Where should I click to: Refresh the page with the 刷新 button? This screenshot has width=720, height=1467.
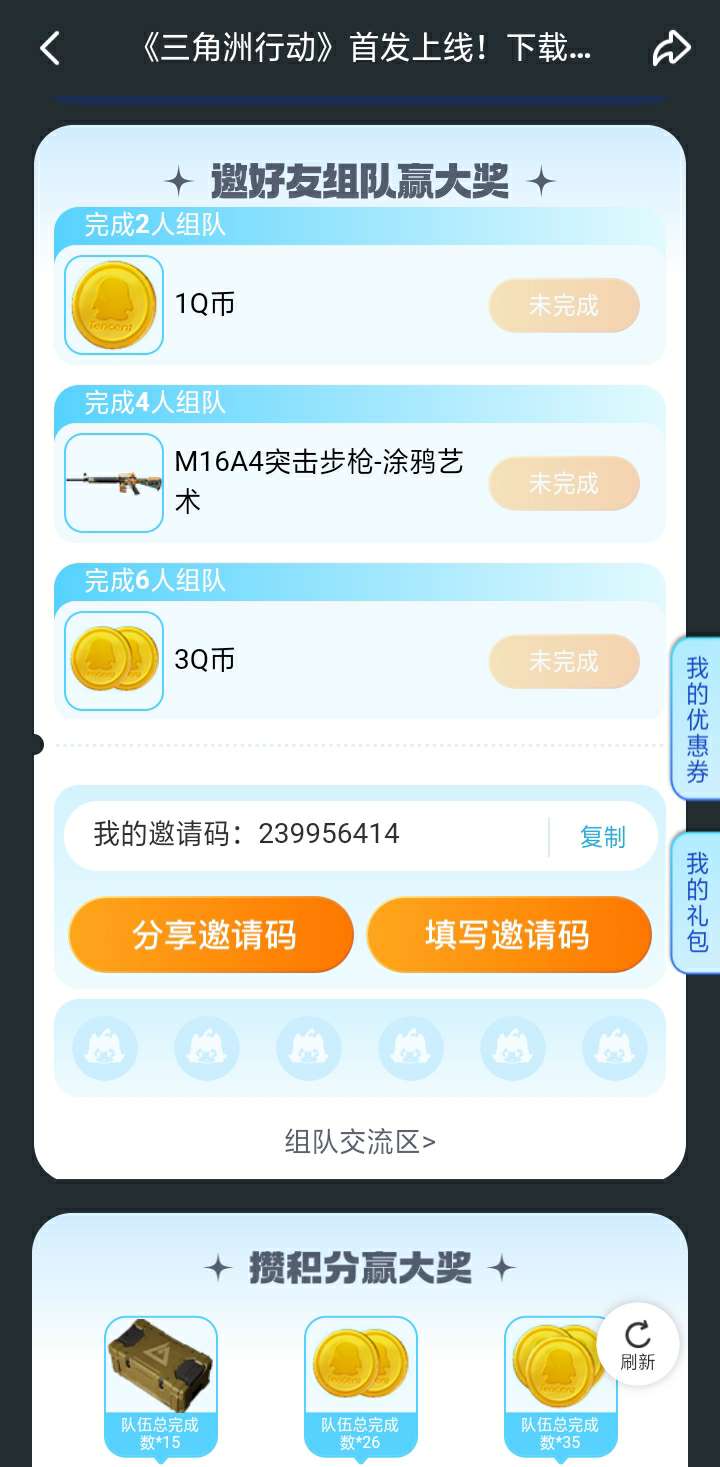point(638,1343)
